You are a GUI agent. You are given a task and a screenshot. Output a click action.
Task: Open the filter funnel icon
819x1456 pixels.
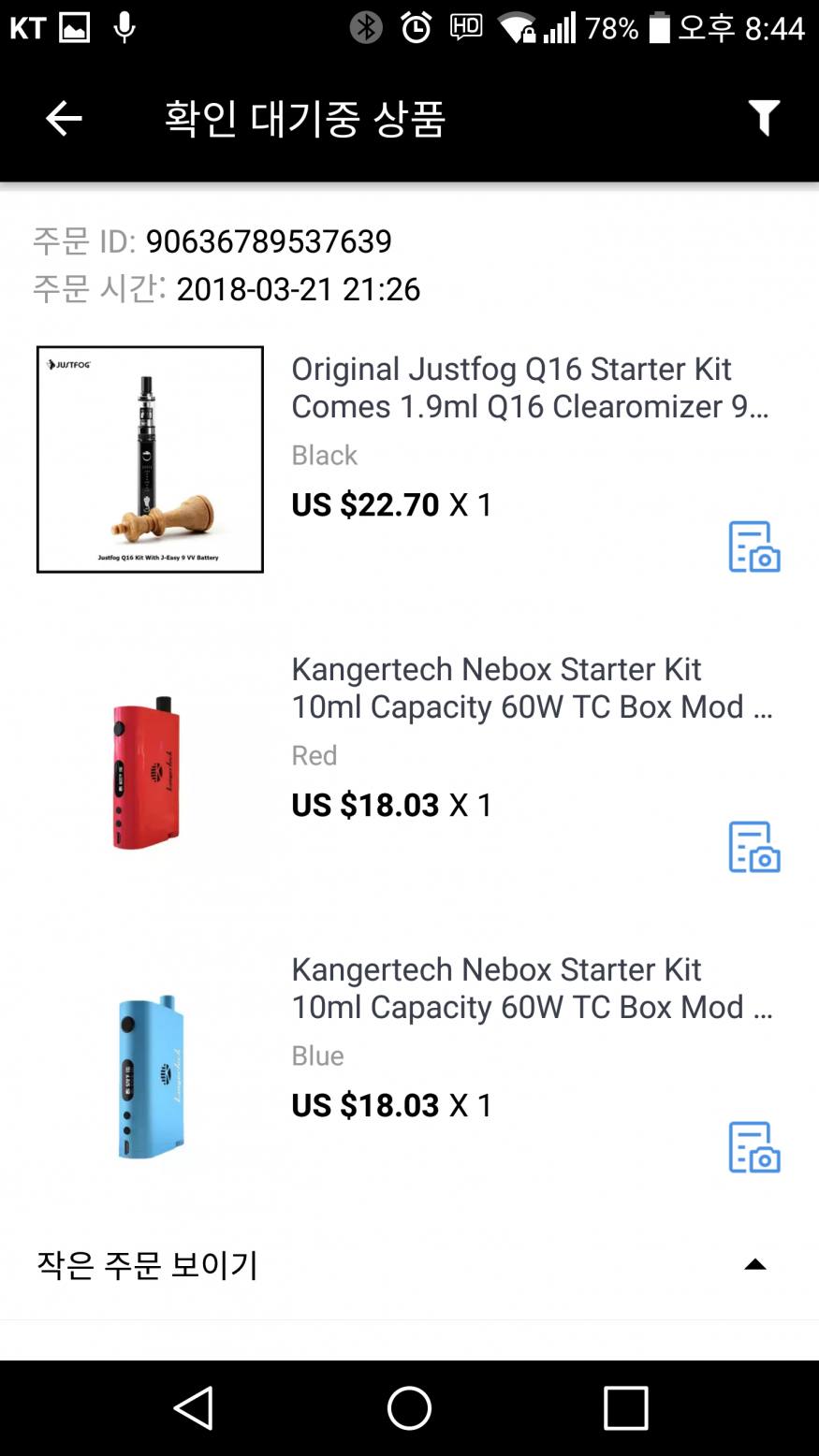click(764, 118)
